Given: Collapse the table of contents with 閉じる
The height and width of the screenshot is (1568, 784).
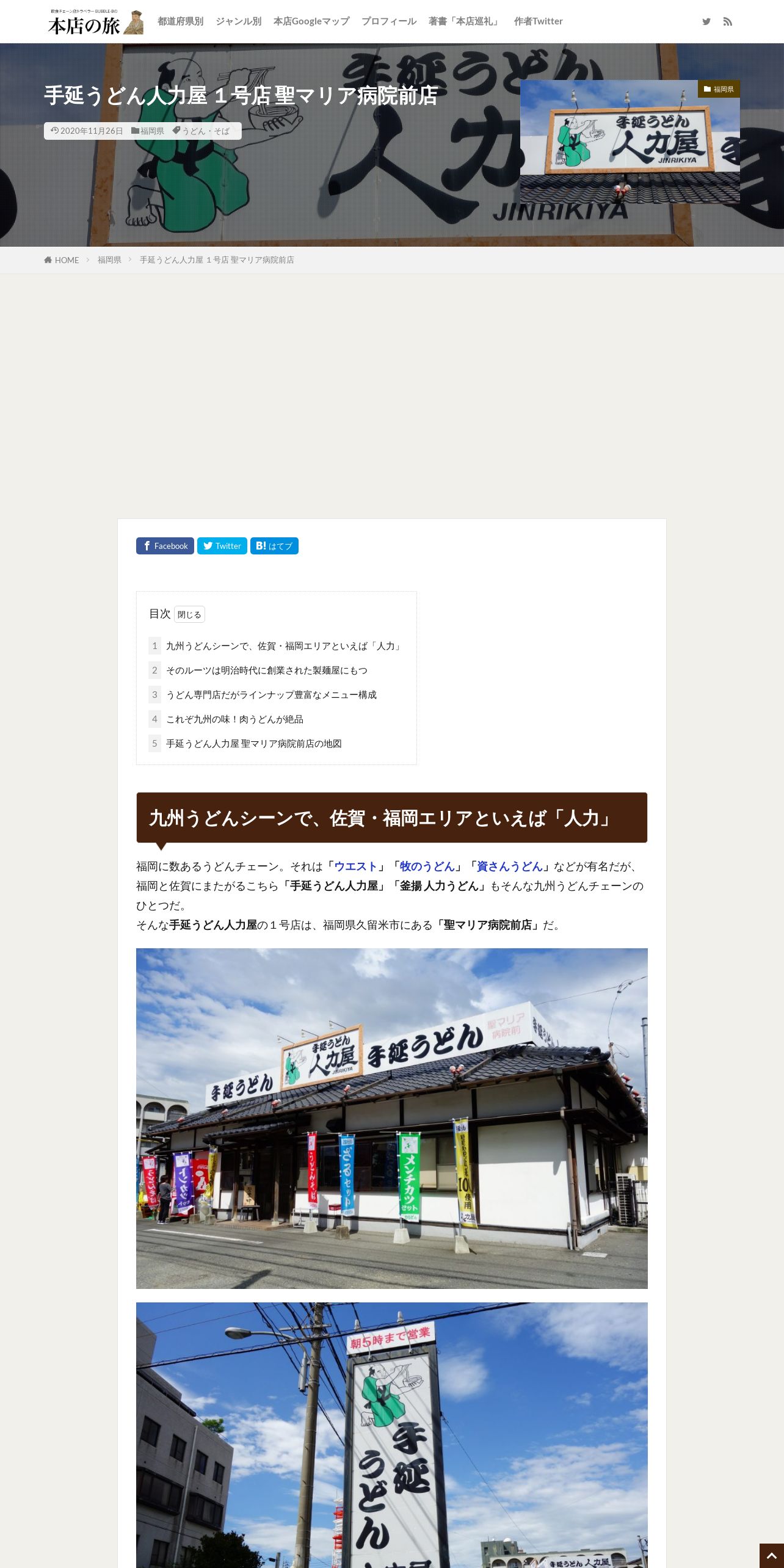Looking at the screenshot, I should [x=189, y=614].
